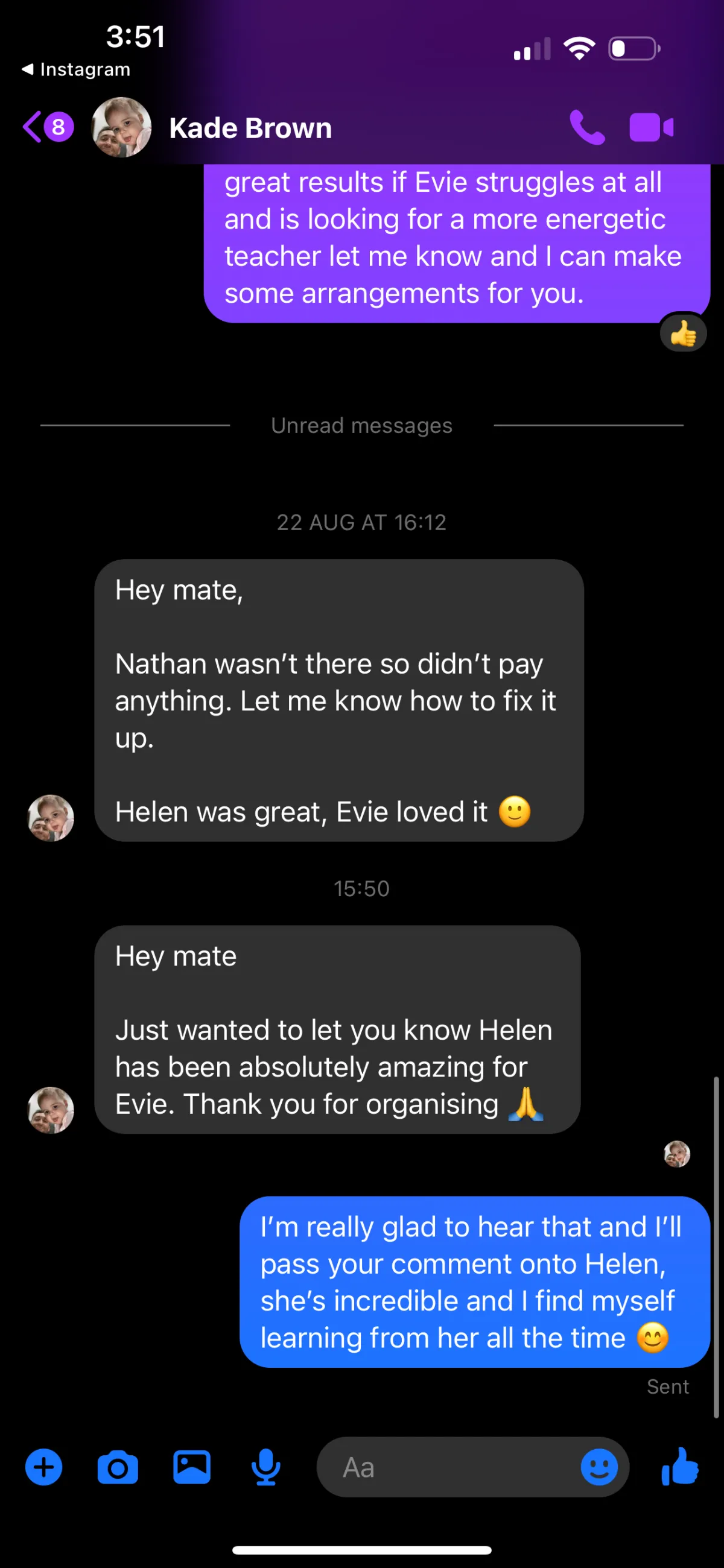
Task: Open the photo gallery picker
Action: pyautogui.click(x=192, y=1467)
